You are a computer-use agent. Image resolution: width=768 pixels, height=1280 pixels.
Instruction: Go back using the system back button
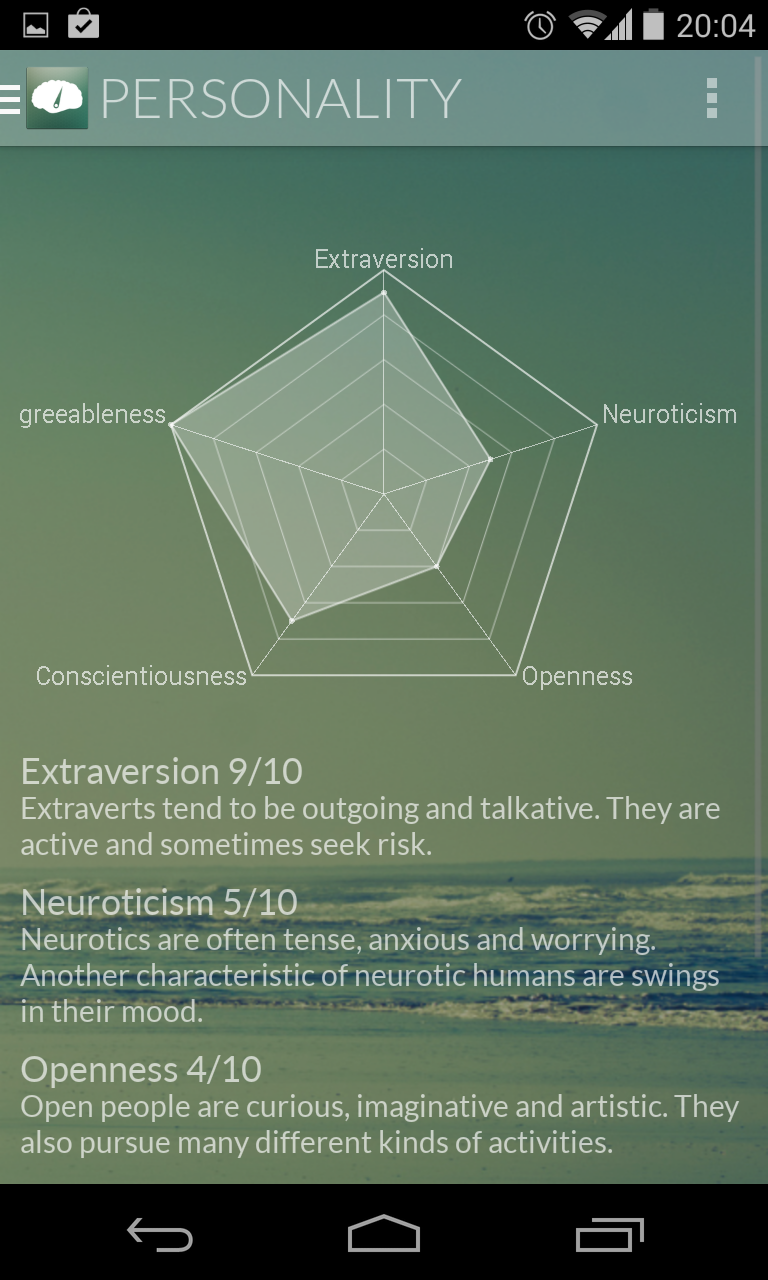(160, 1234)
